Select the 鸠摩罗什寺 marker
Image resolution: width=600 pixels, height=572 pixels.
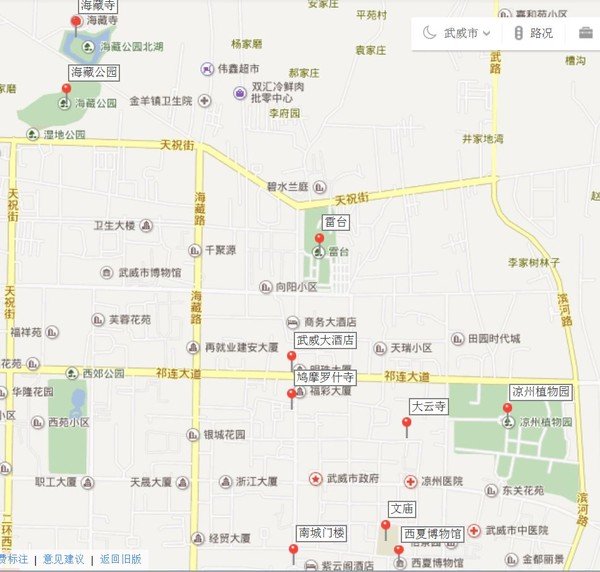(x=292, y=396)
